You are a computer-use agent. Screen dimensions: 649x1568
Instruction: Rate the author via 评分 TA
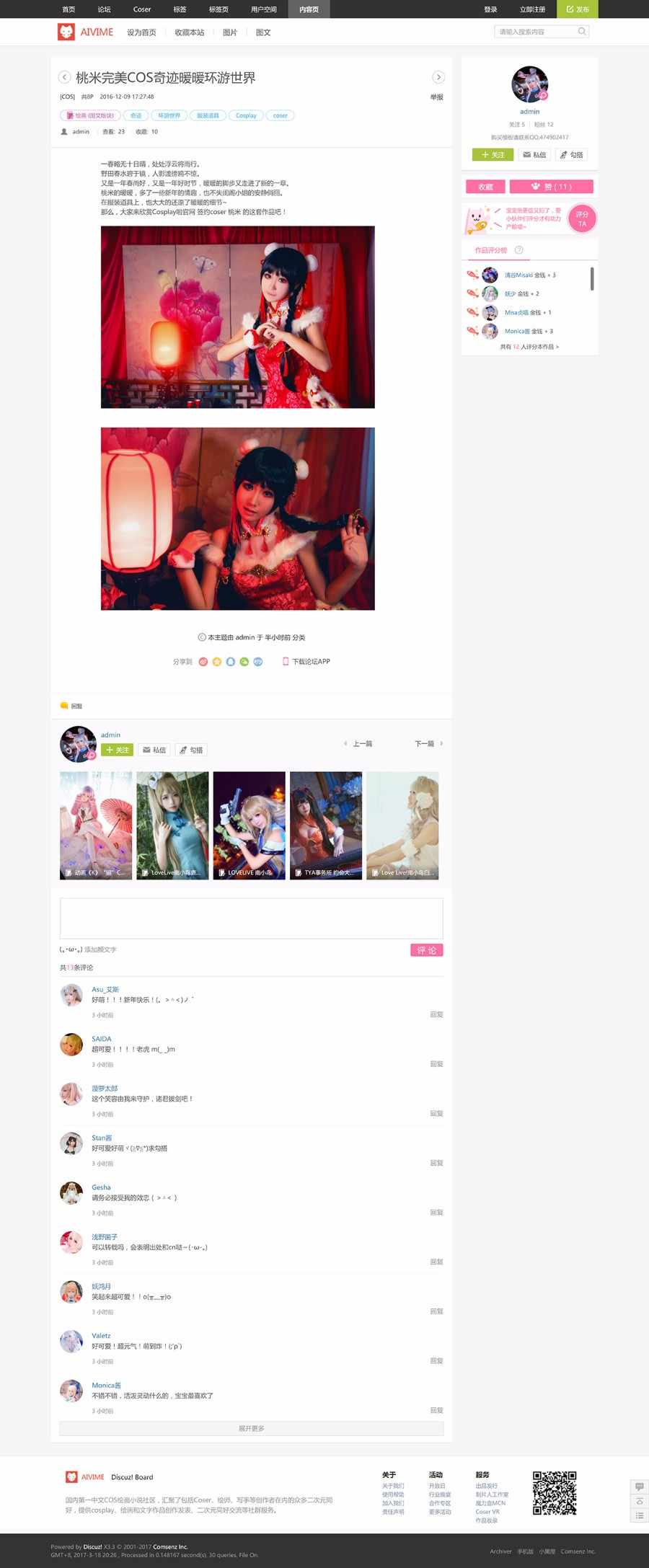[x=582, y=219]
